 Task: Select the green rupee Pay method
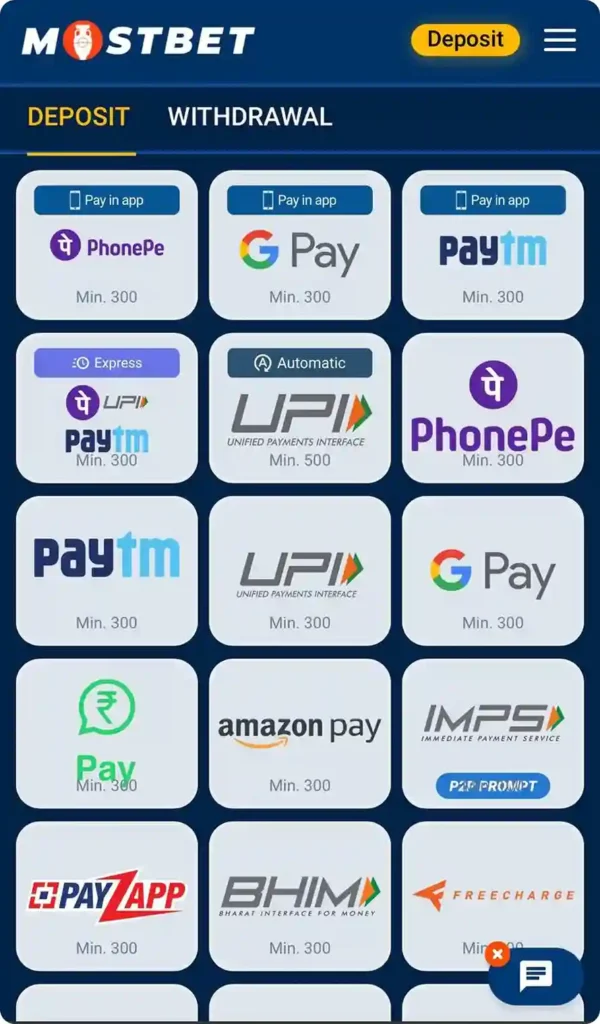click(x=107, y=733)
